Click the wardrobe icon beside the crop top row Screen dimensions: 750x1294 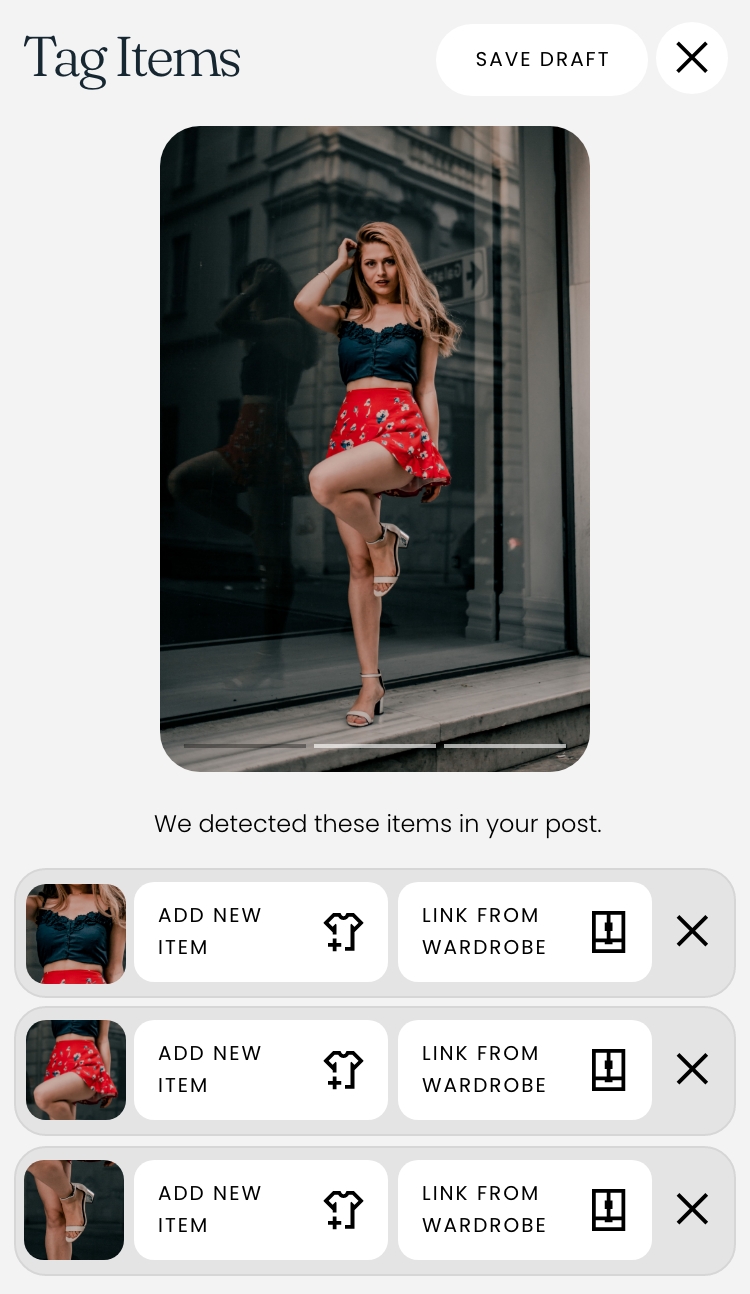pyautogui.click(x=609, y=931)
